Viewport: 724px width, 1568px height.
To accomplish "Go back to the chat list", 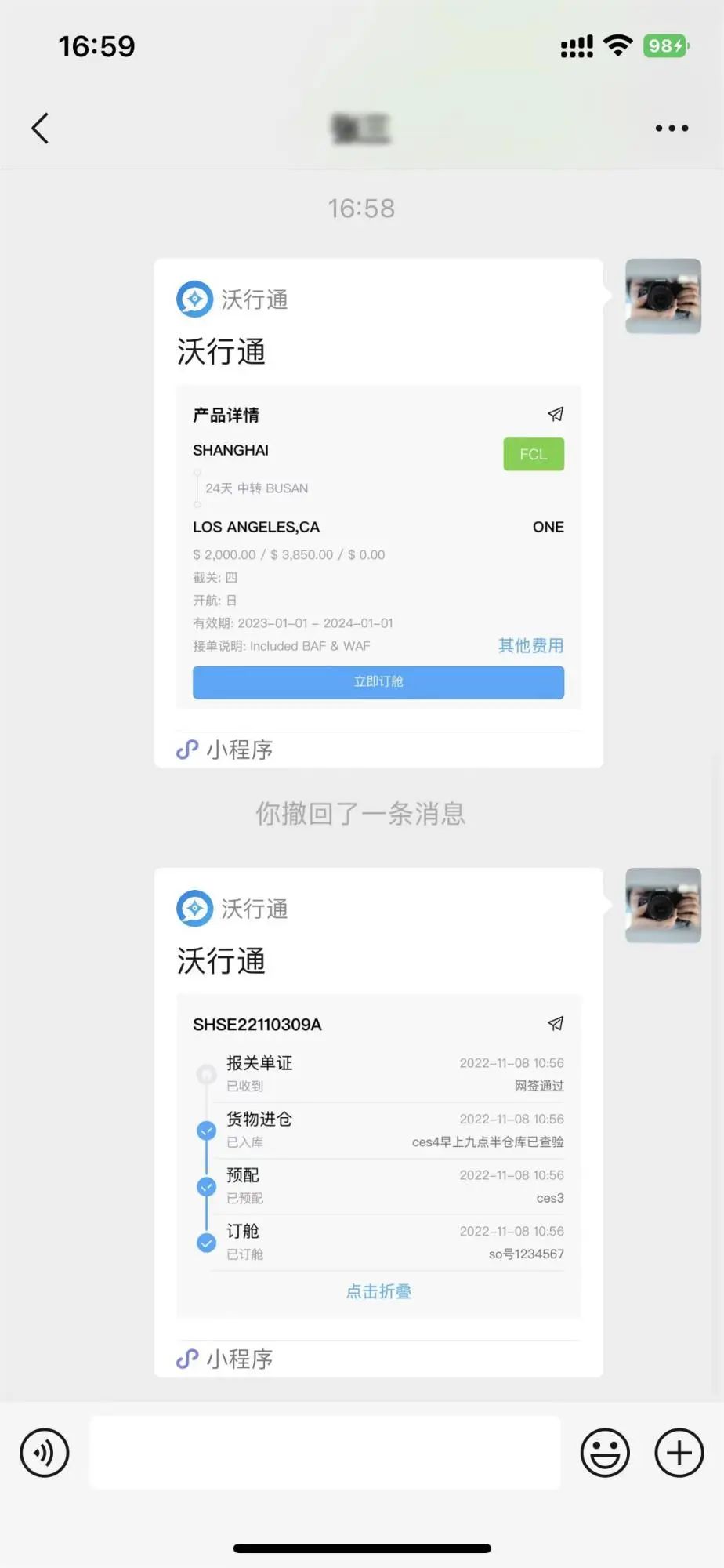I will pos(40,129).
